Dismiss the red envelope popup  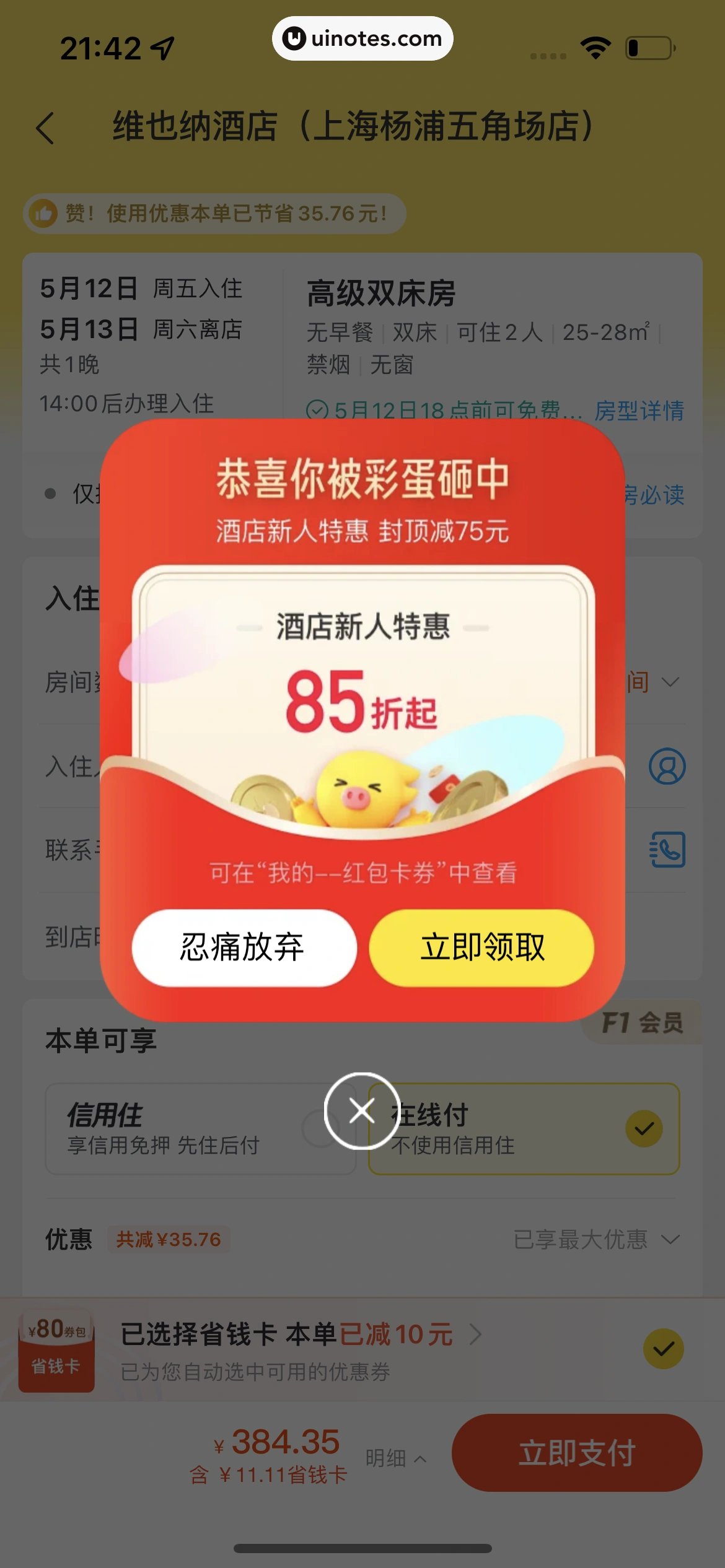coord(362,1110)
